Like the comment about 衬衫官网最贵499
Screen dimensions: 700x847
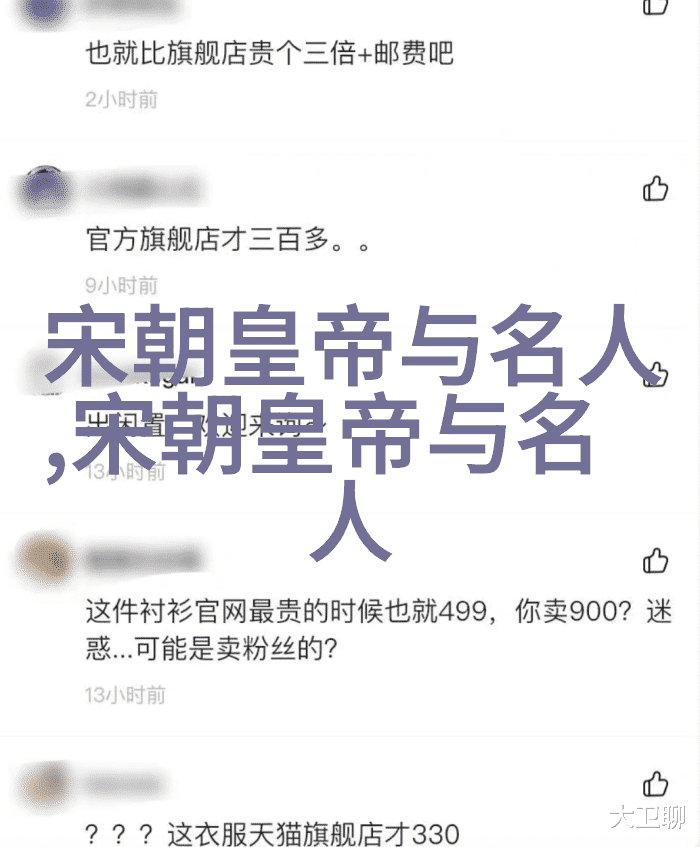pos(655,560)
